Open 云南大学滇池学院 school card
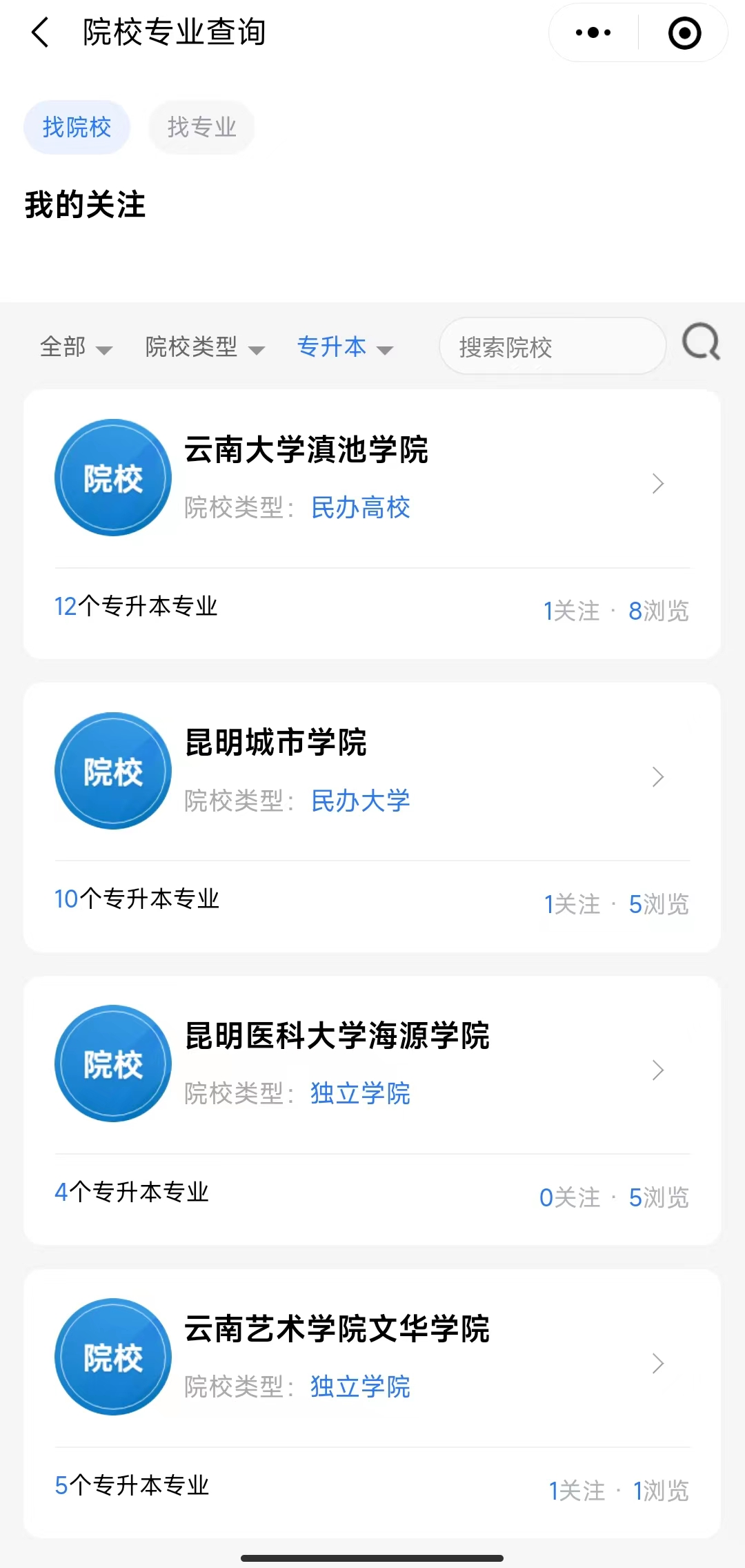This screenshot has height=1568, width=745. pyautogui.click(x=372, y=483)
